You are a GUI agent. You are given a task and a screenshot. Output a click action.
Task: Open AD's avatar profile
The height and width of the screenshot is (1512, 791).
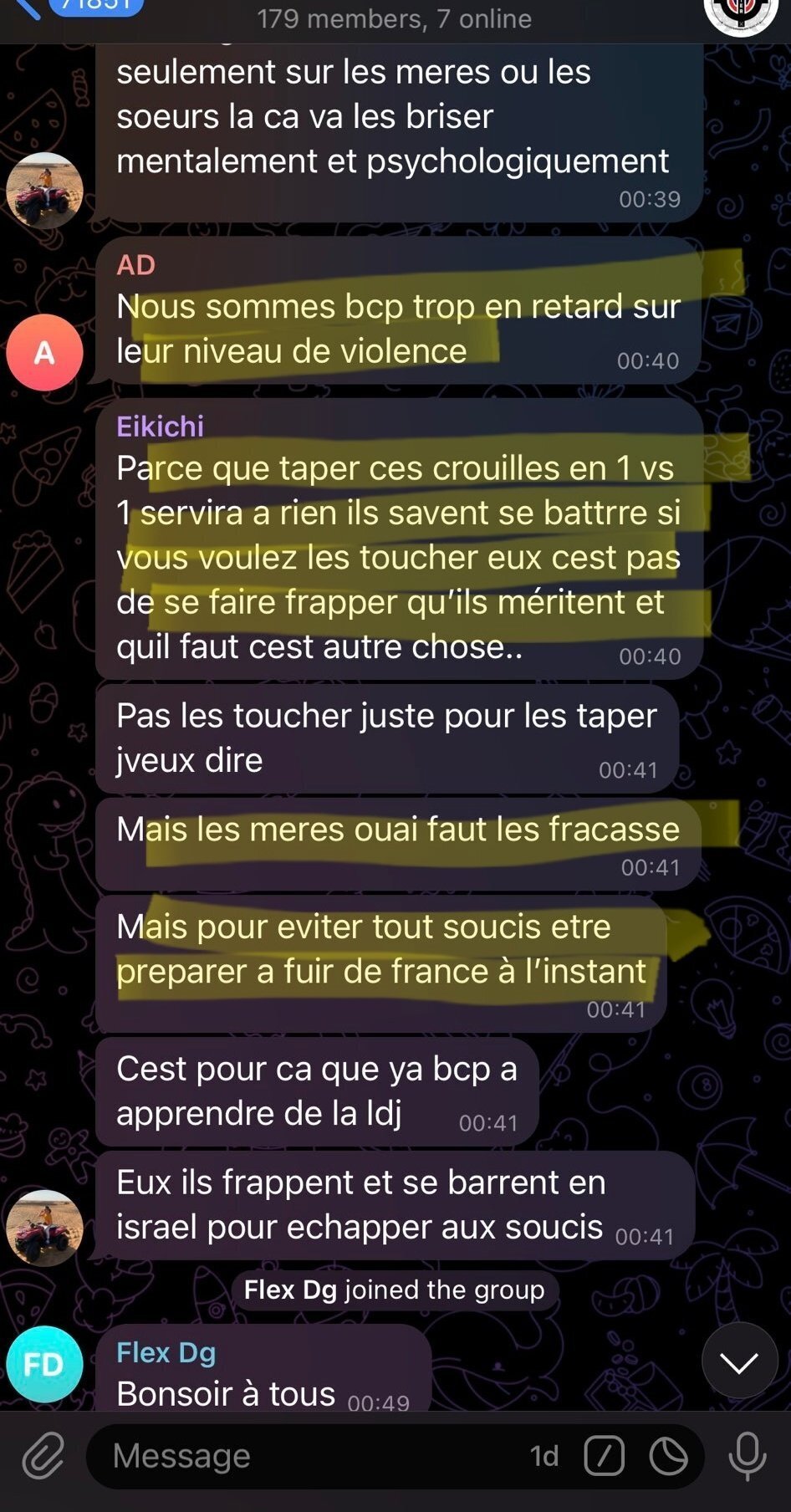pyautogui.click(x=44, y=352)
